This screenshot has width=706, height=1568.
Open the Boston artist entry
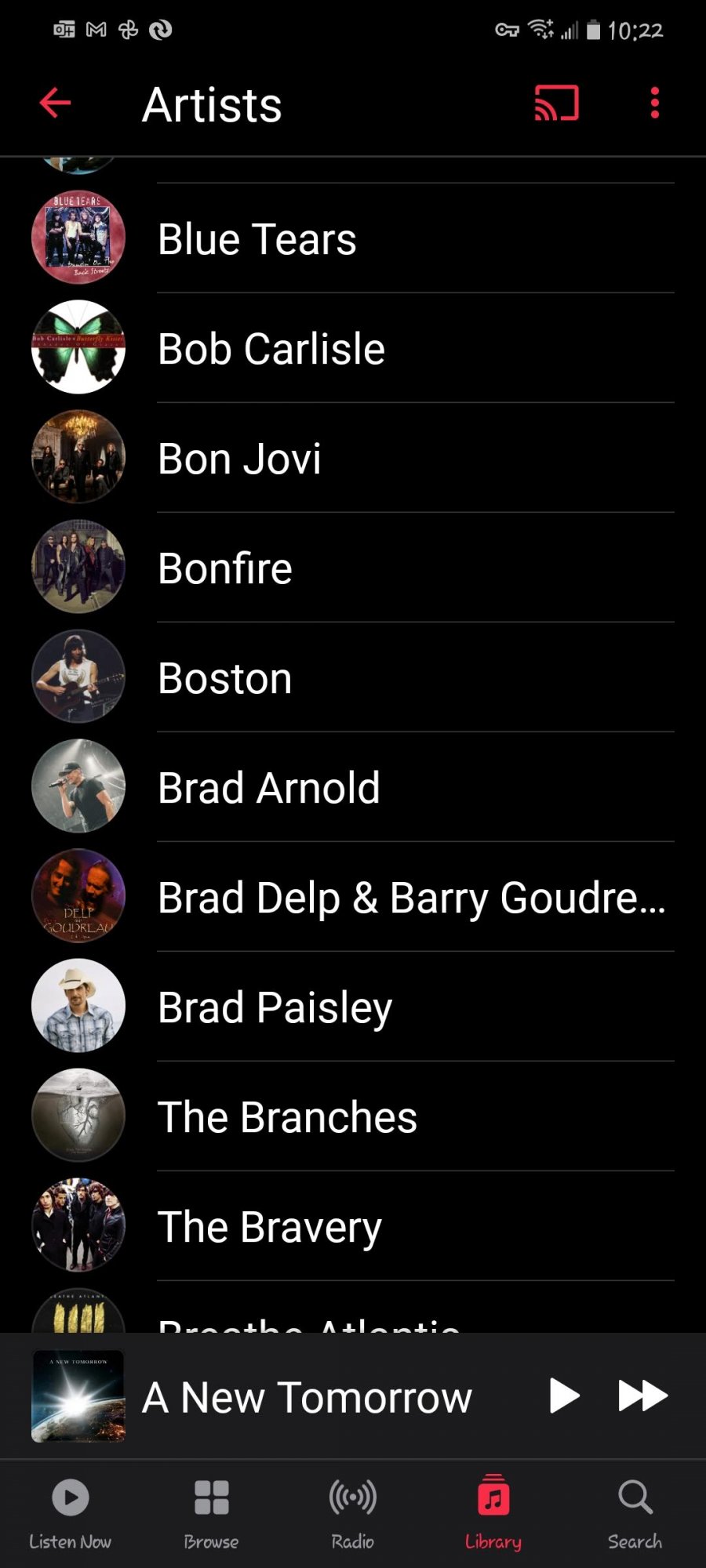pos(225,678)
